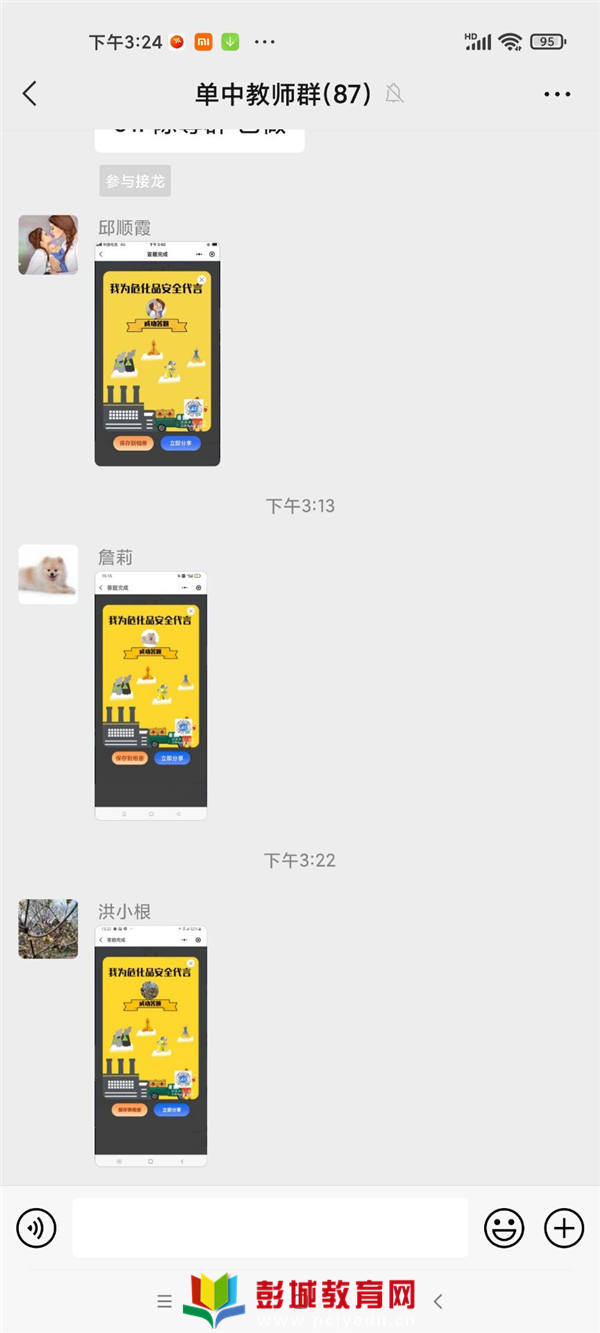Screen dimensions: 600x1333
Task: Open the plus attachments menu
Action: point(563,1227)
